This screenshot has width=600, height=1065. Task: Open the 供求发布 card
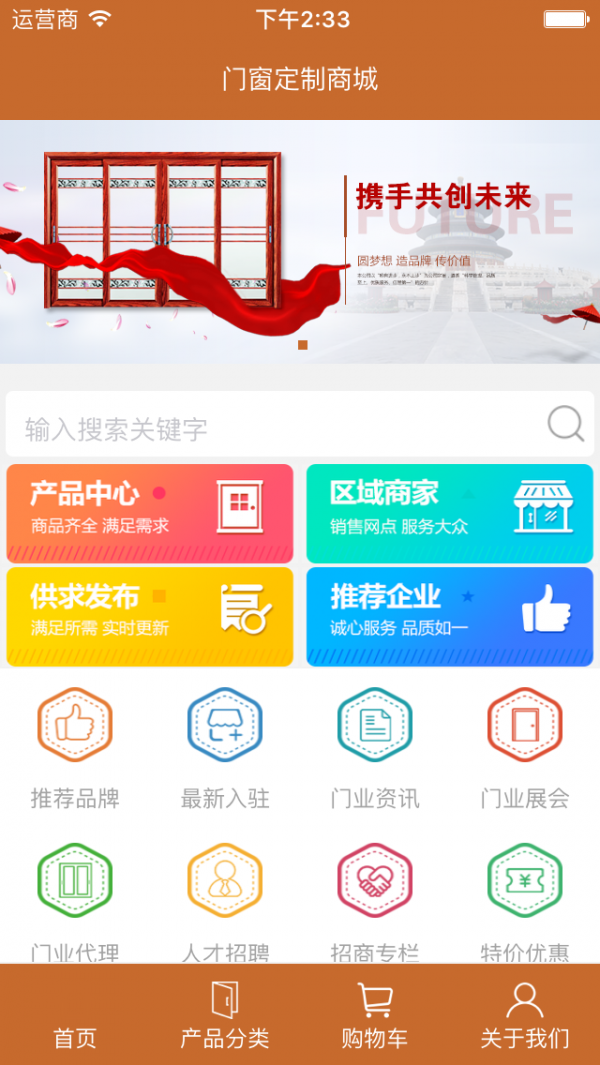(x=150, y=615)
